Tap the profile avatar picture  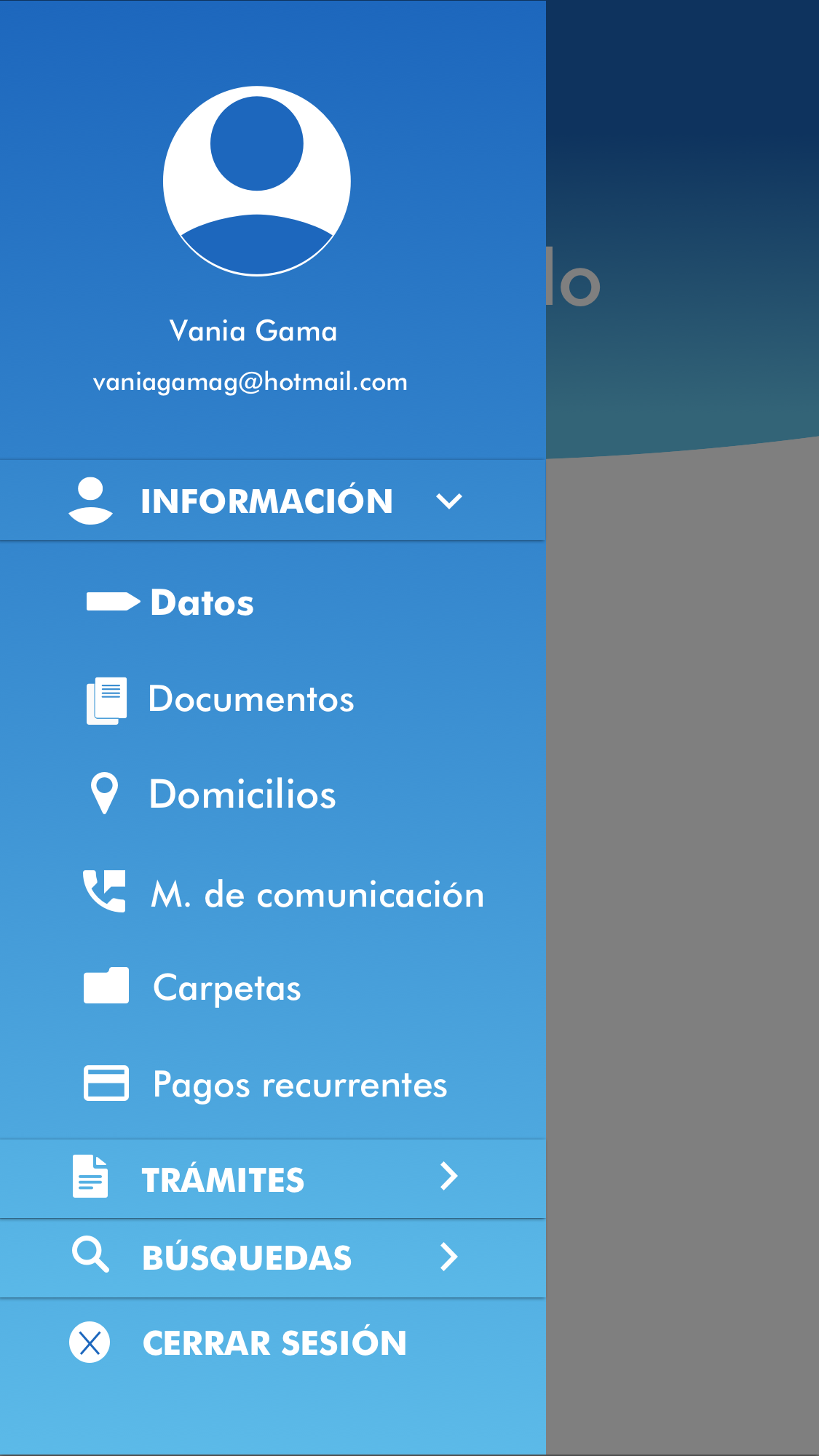click(256, 181)
